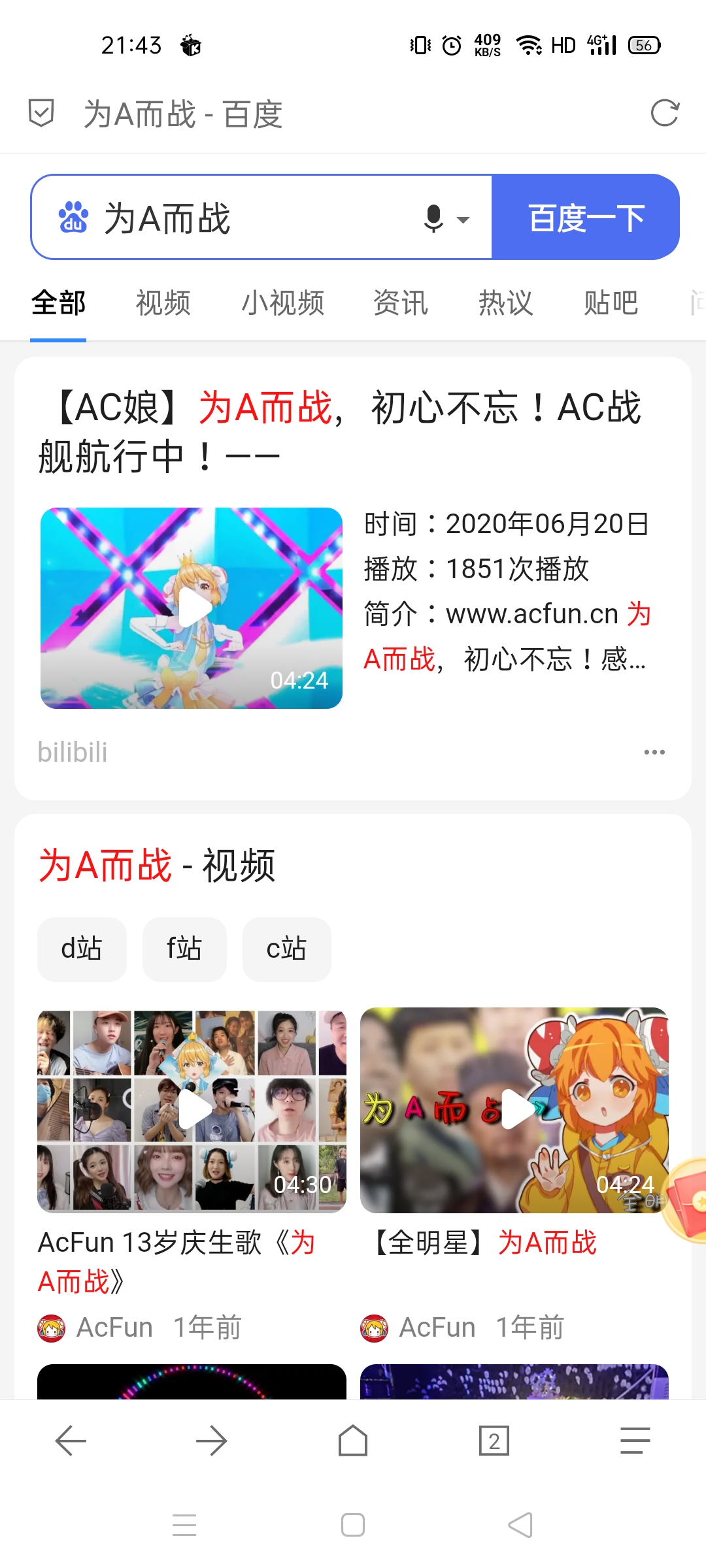Switch to the 小视频 tab

(x=282, y=303)
